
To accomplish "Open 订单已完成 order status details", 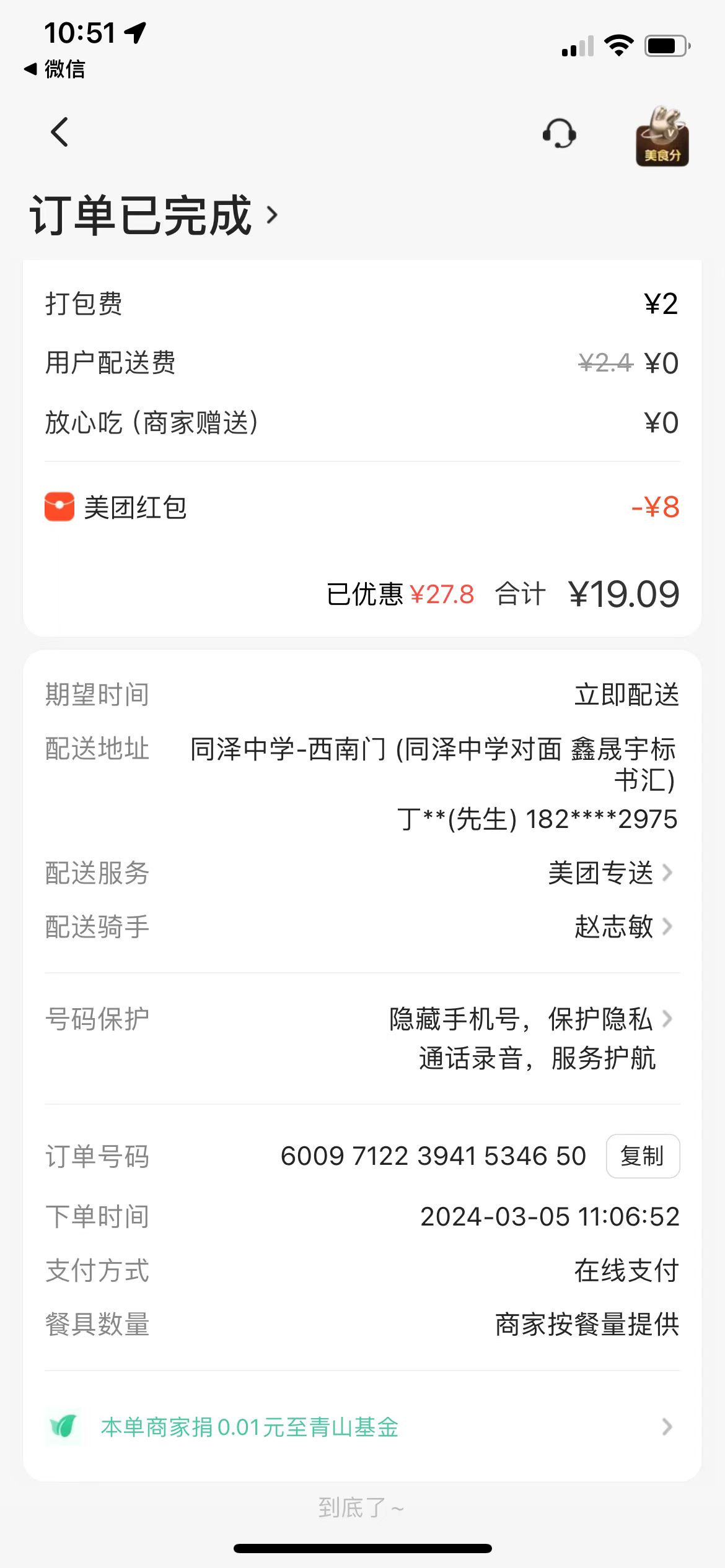I will (154, 216).
